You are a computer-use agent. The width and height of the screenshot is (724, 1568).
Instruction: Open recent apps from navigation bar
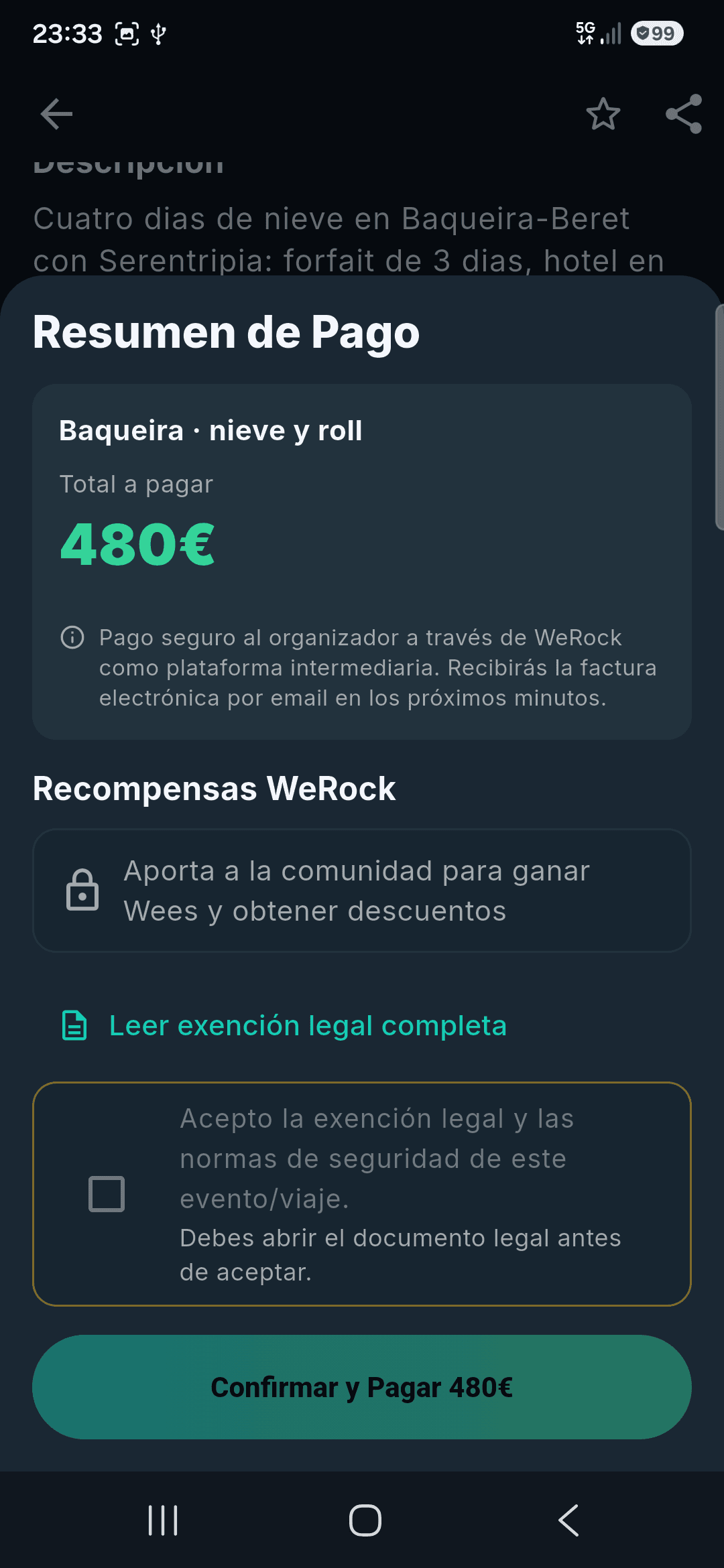(163, 1520)
